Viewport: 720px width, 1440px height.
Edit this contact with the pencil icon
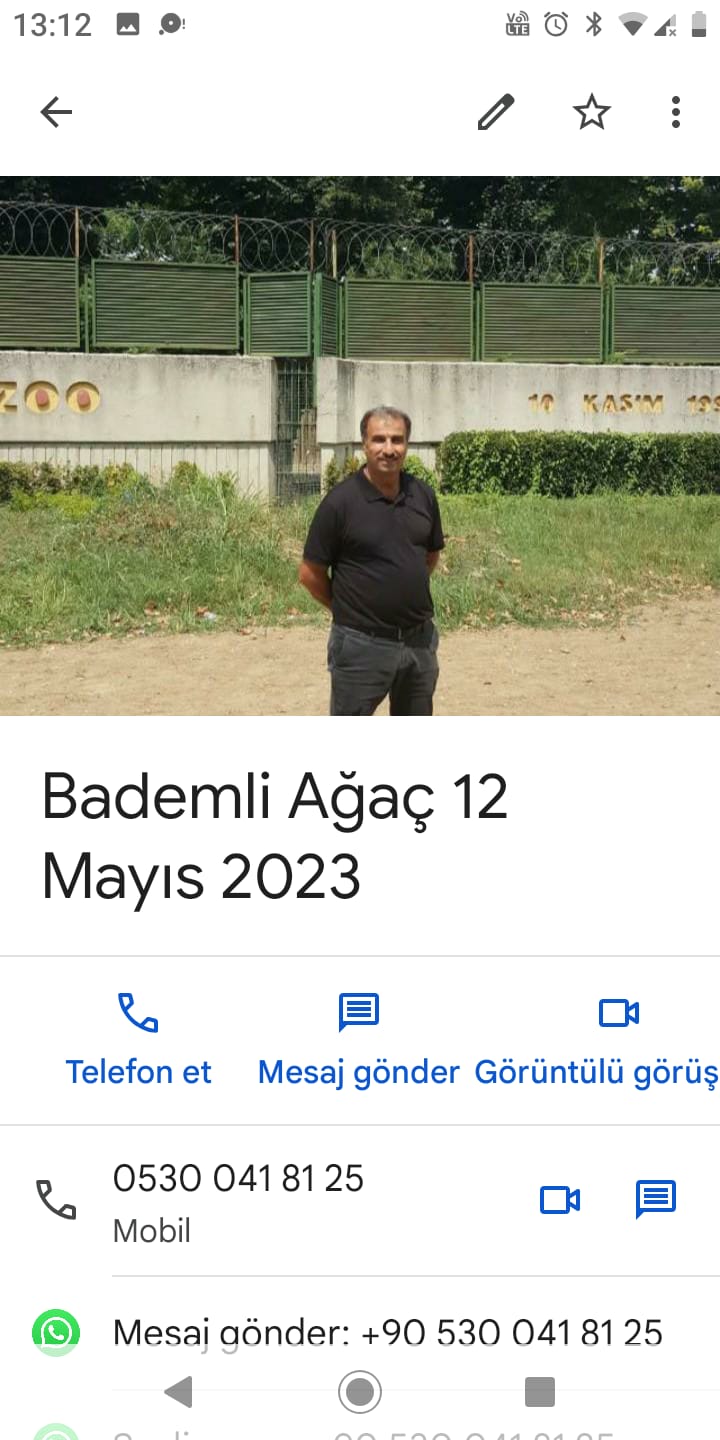coord(495,113)
